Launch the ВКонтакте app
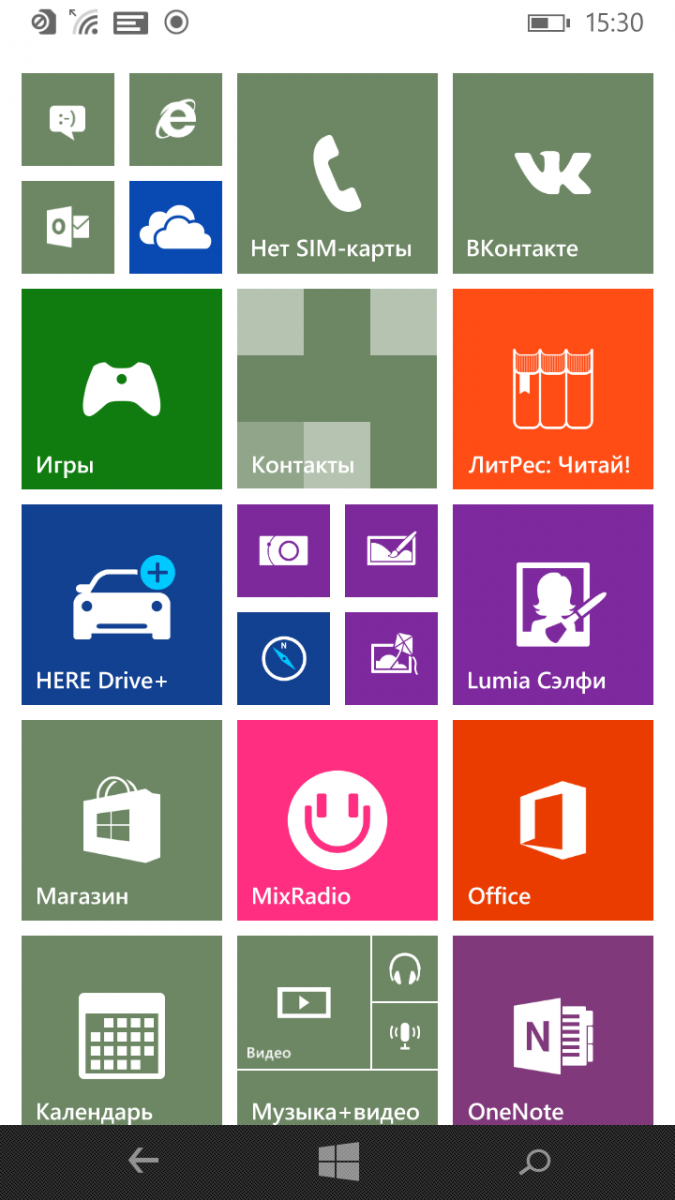Viewport: 675px width, 1200px height. pyautogui.click(x=553, y=173)
